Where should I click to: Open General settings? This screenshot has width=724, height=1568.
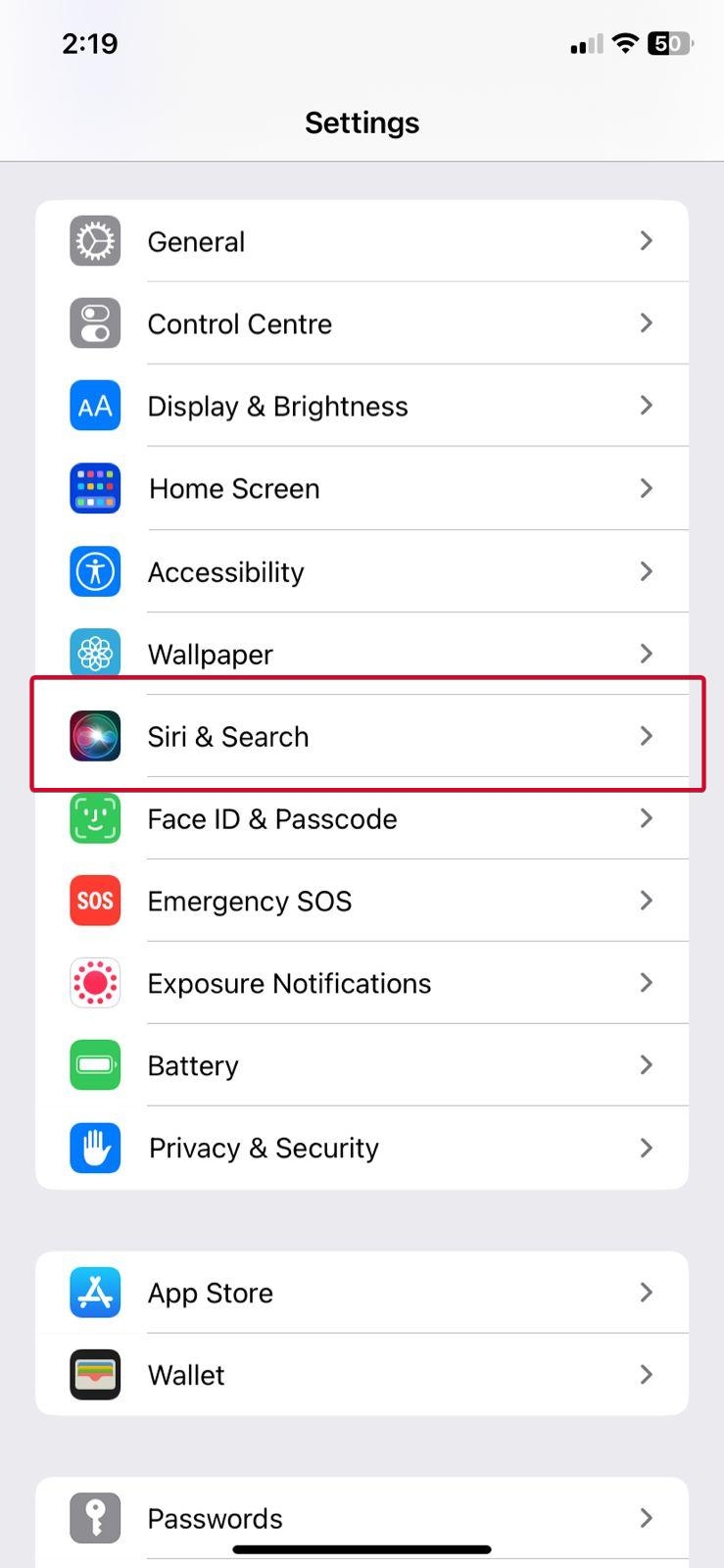[362, 241]
